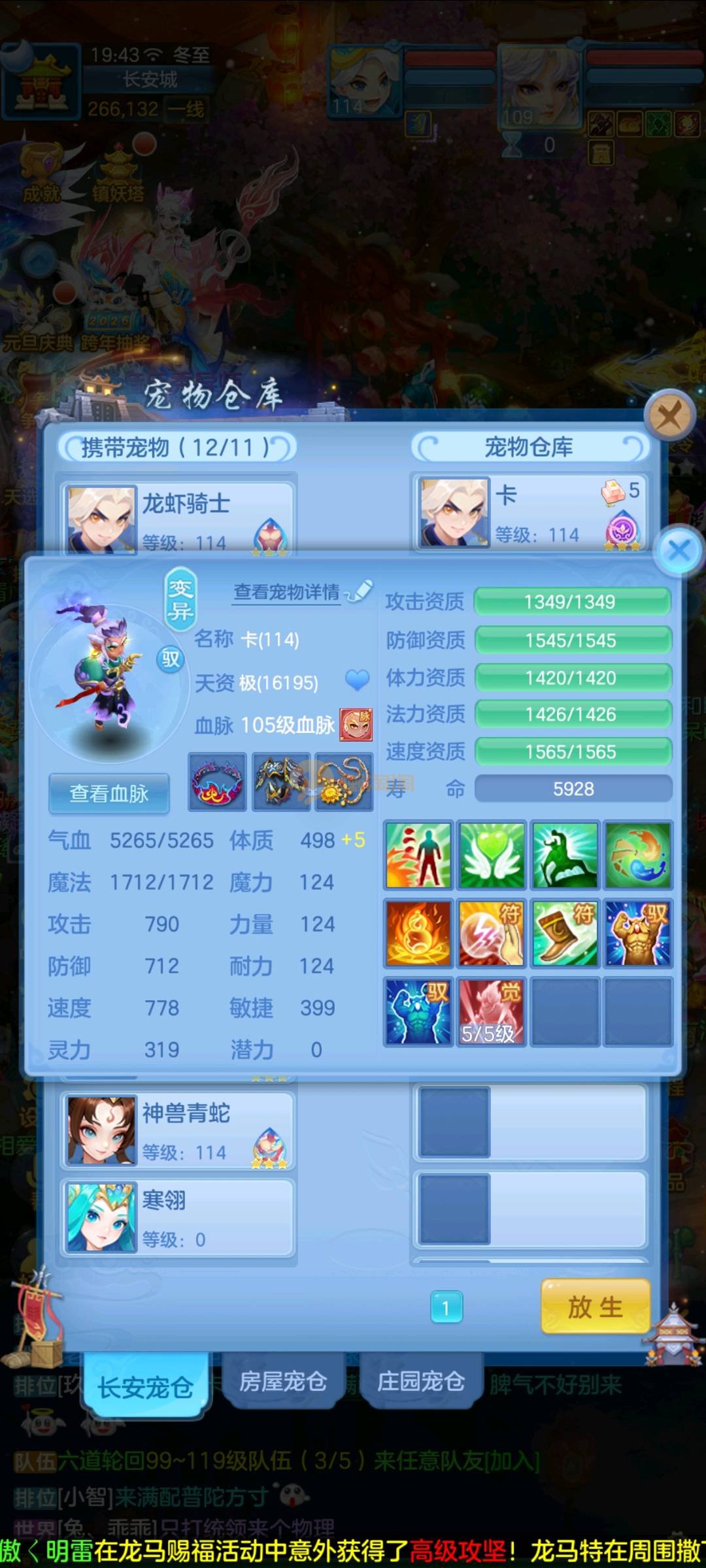Image resolution: width=706 pixels, height=1568 pixels.
Task: Switch to the 庄园宠仓 tab
Action: [x=421, y=1380]
